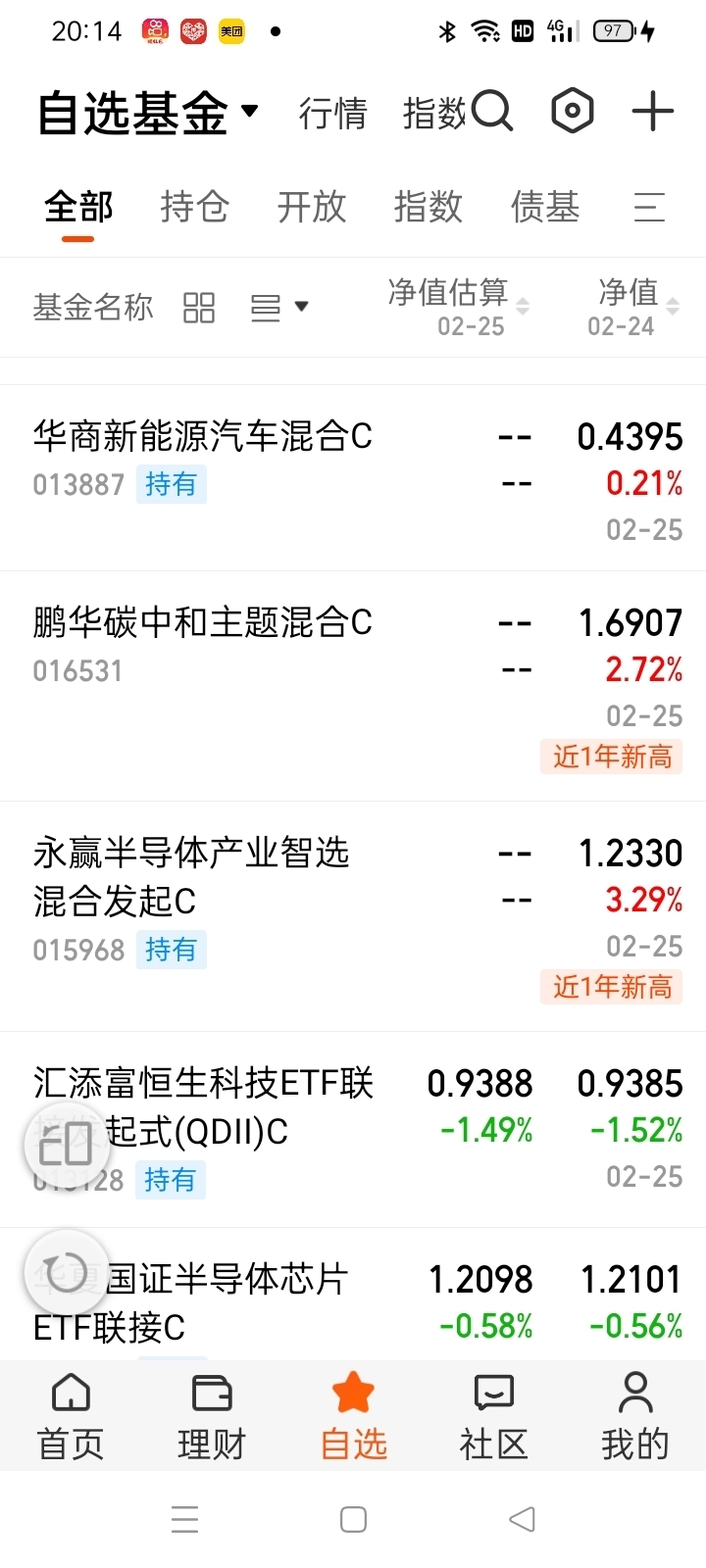Sort by 净值估算 column
This screenshot has width=706, height=1568.
(458, 308)
